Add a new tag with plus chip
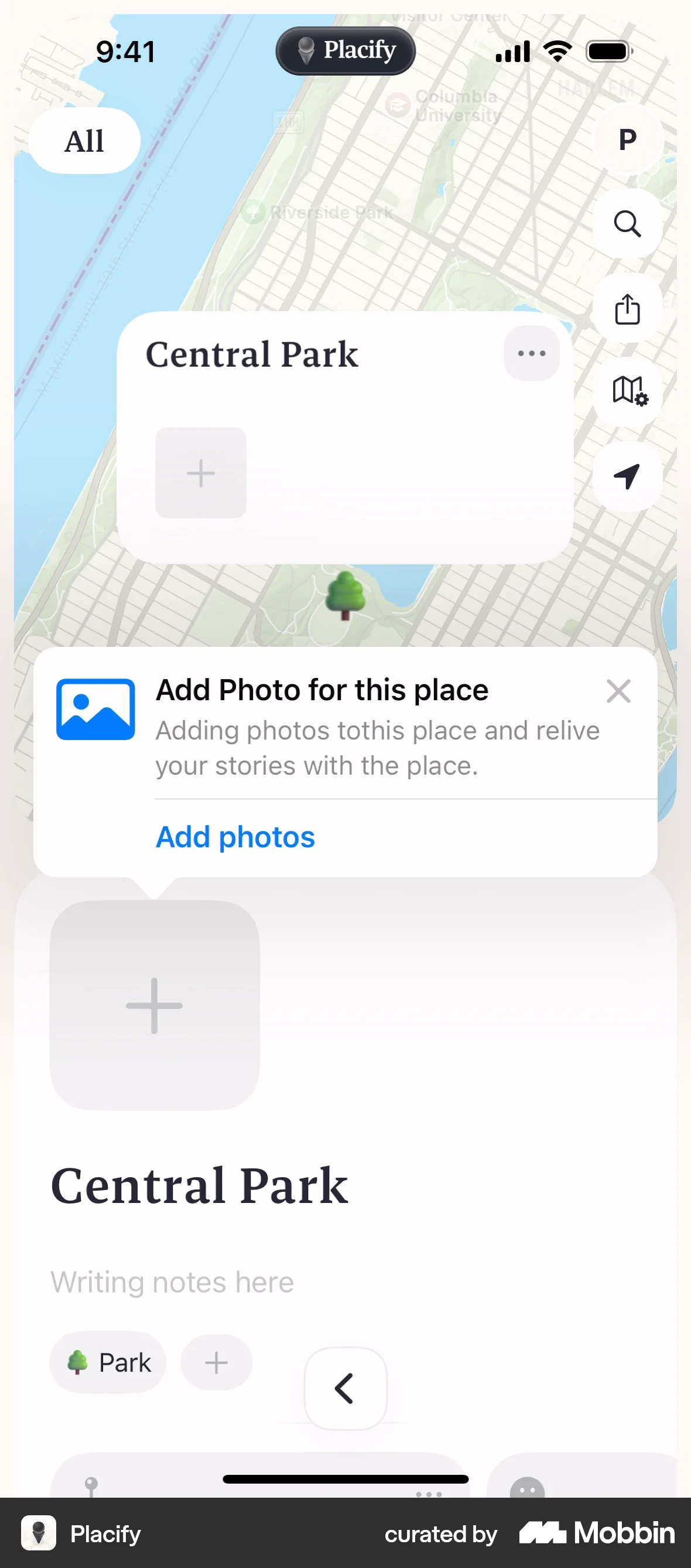 point(217,1362)
